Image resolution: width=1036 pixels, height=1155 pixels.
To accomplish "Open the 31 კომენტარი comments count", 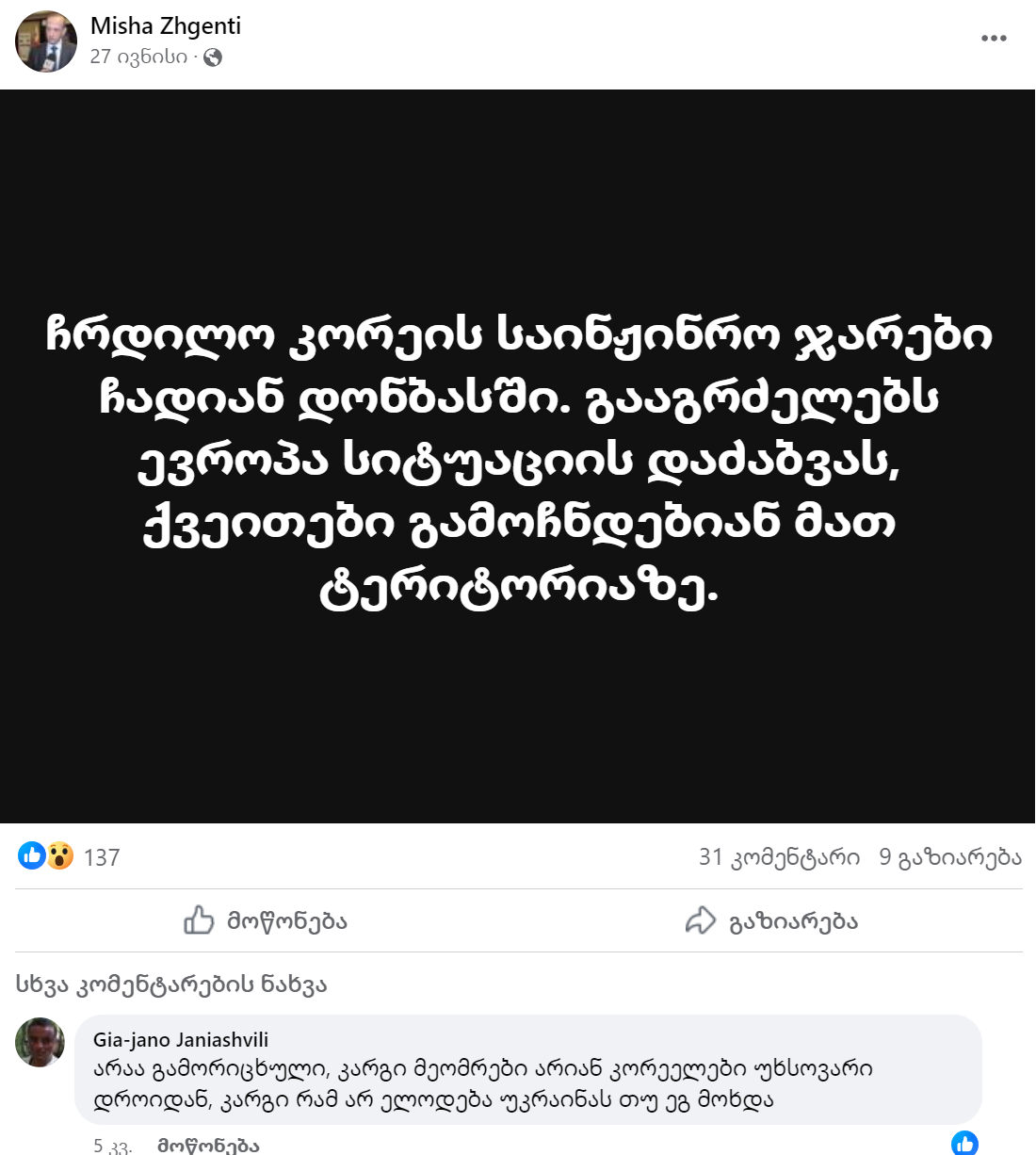I will (779, 857).
